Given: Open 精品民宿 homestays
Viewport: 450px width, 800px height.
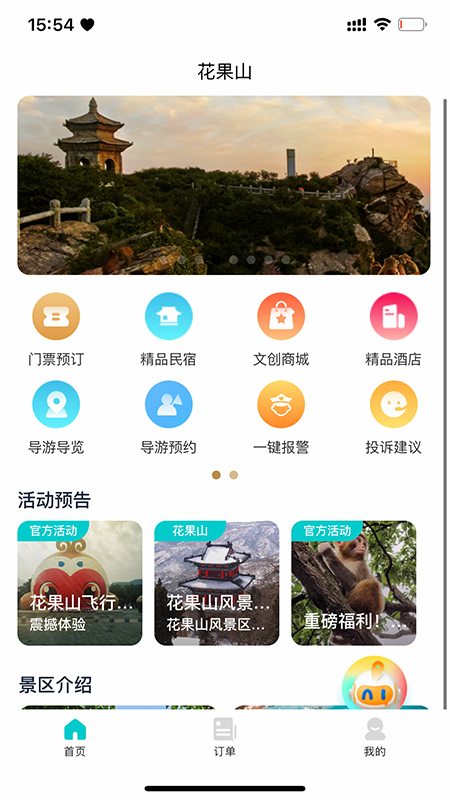Looking at the screenshot, I should click(x=168, y=329).
